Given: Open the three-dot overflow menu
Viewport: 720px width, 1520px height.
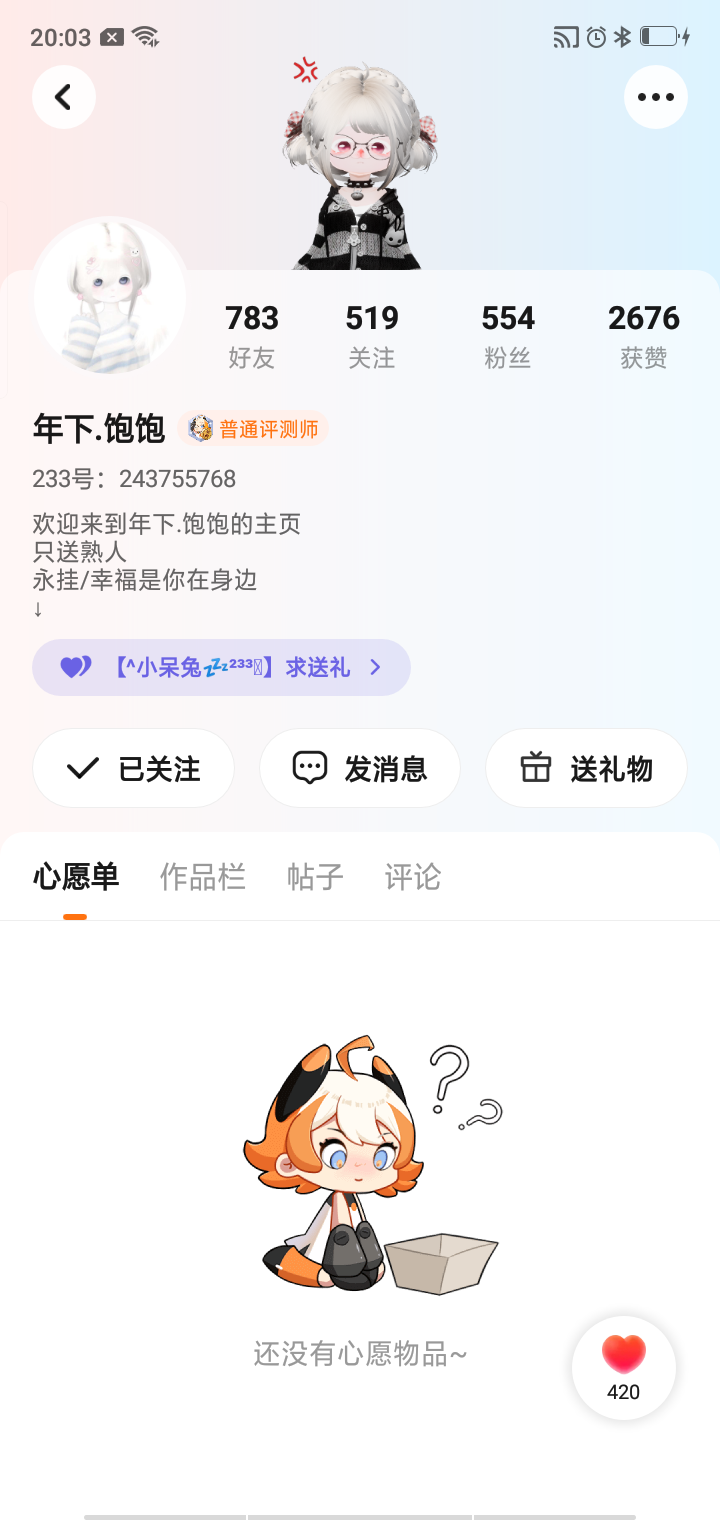Looking at the screenshot, I should [655, 97].
